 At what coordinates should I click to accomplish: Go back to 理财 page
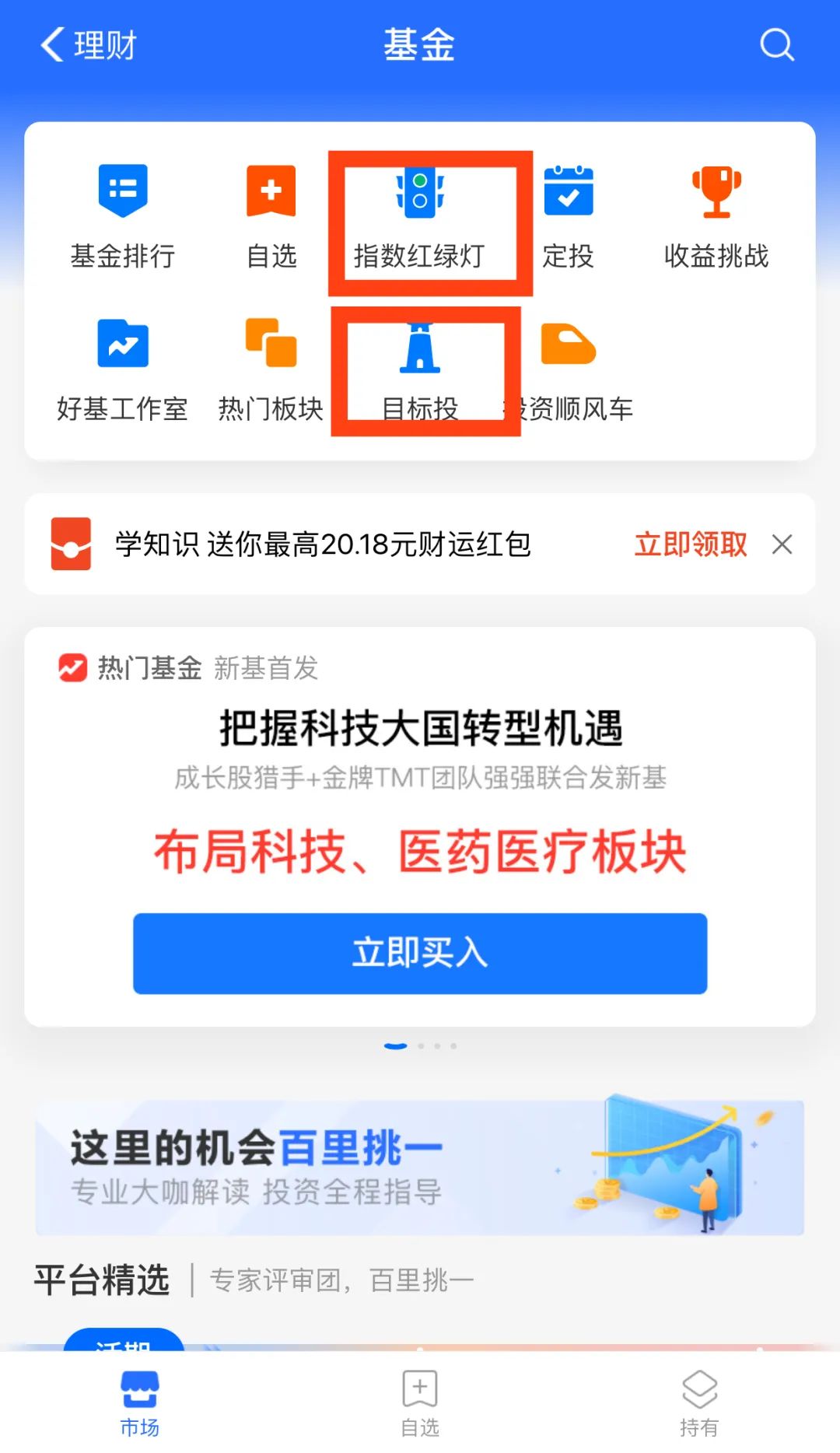88,45
